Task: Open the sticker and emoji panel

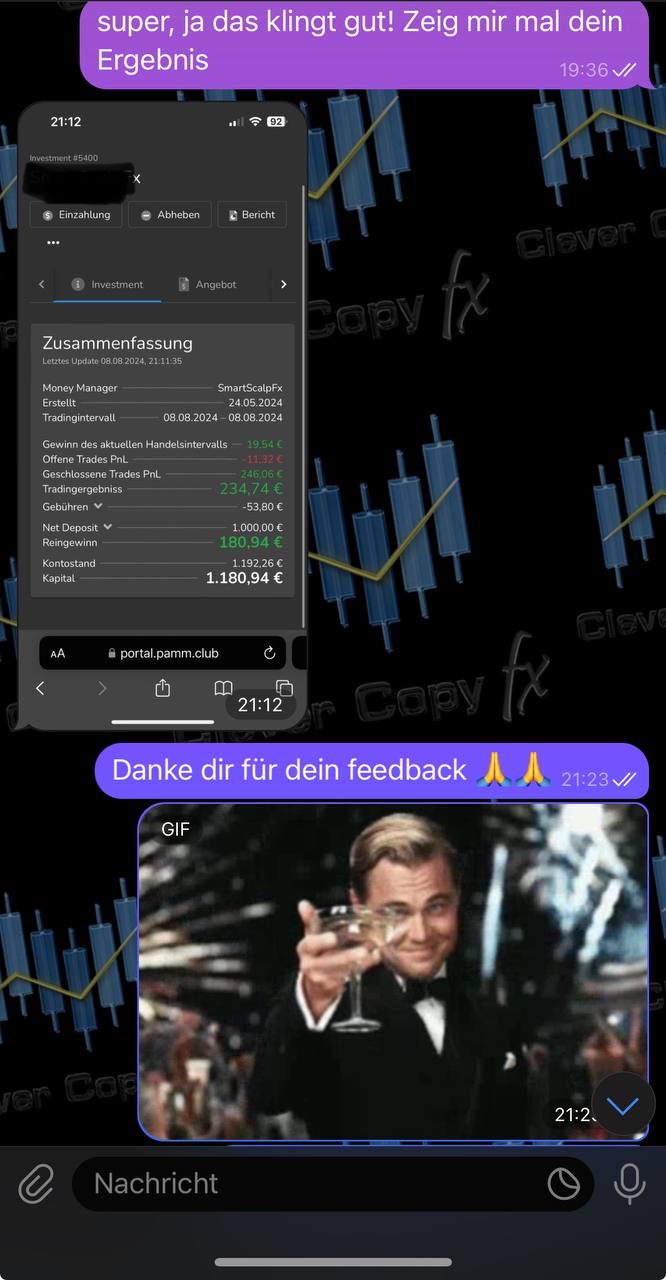Action: click(564, 1184)
